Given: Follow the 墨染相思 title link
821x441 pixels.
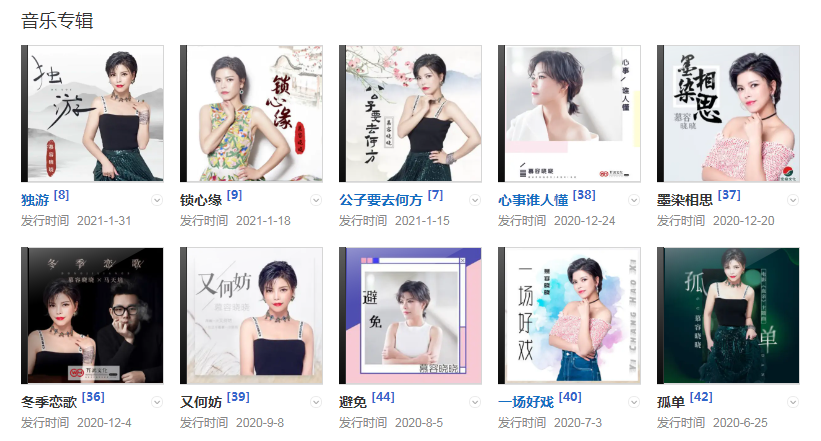Looking at the screenshot, I should (x=685, y=200).
